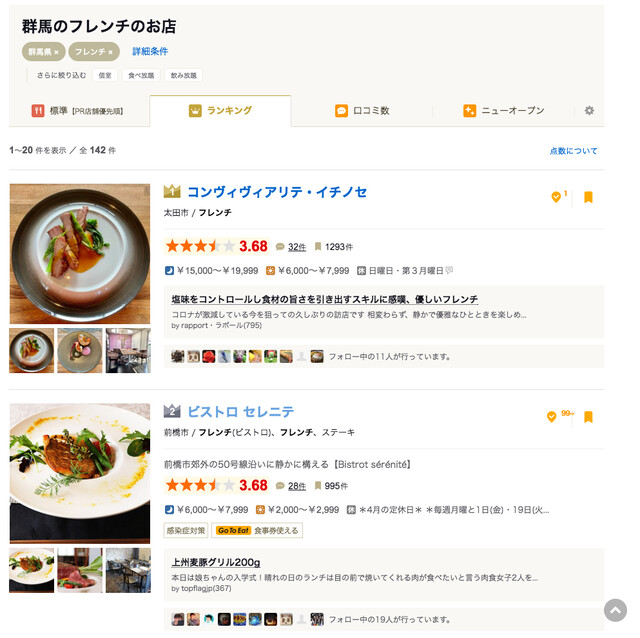640x638 pixels.
Task: Switch to the 標準 sort tab
Action: (78, 111)
